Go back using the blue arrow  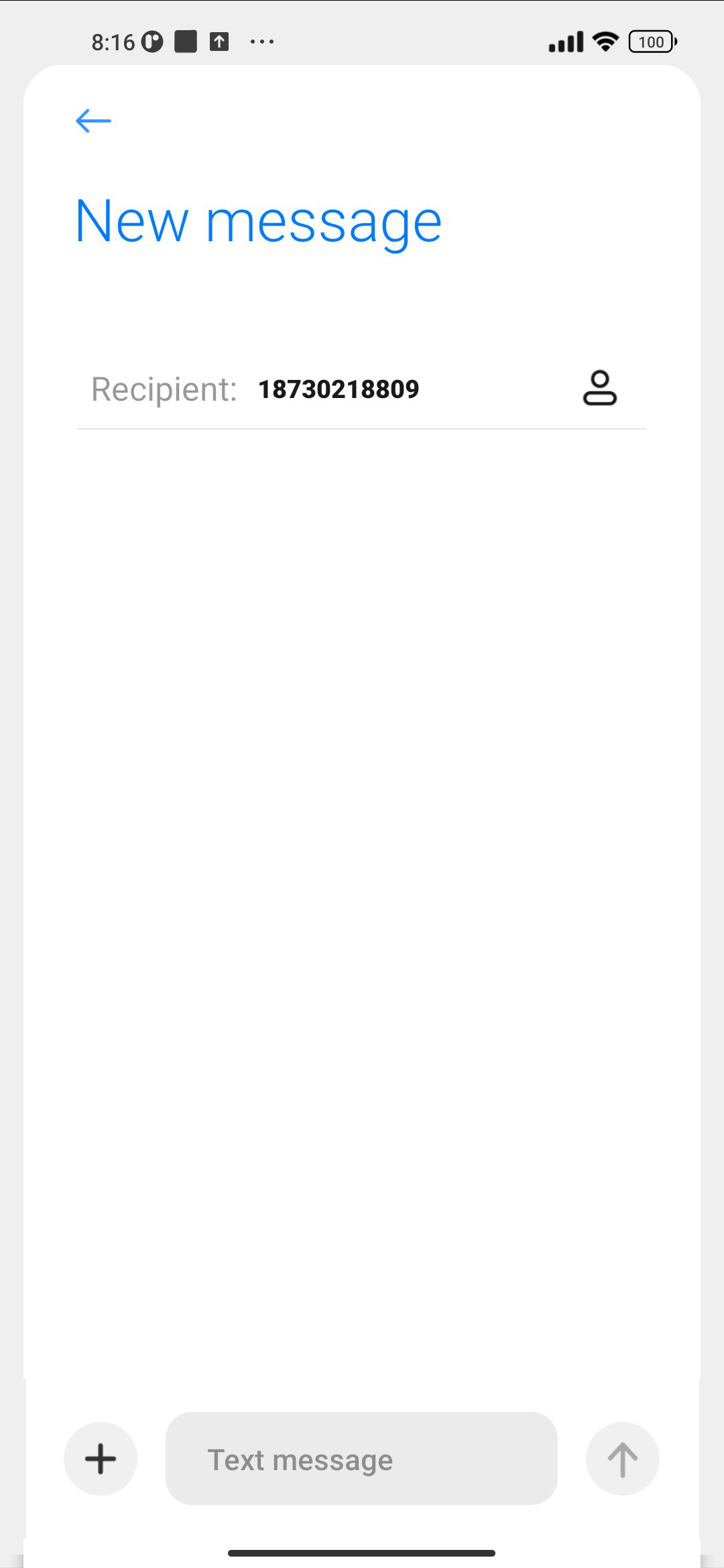[x=93, y=121]
